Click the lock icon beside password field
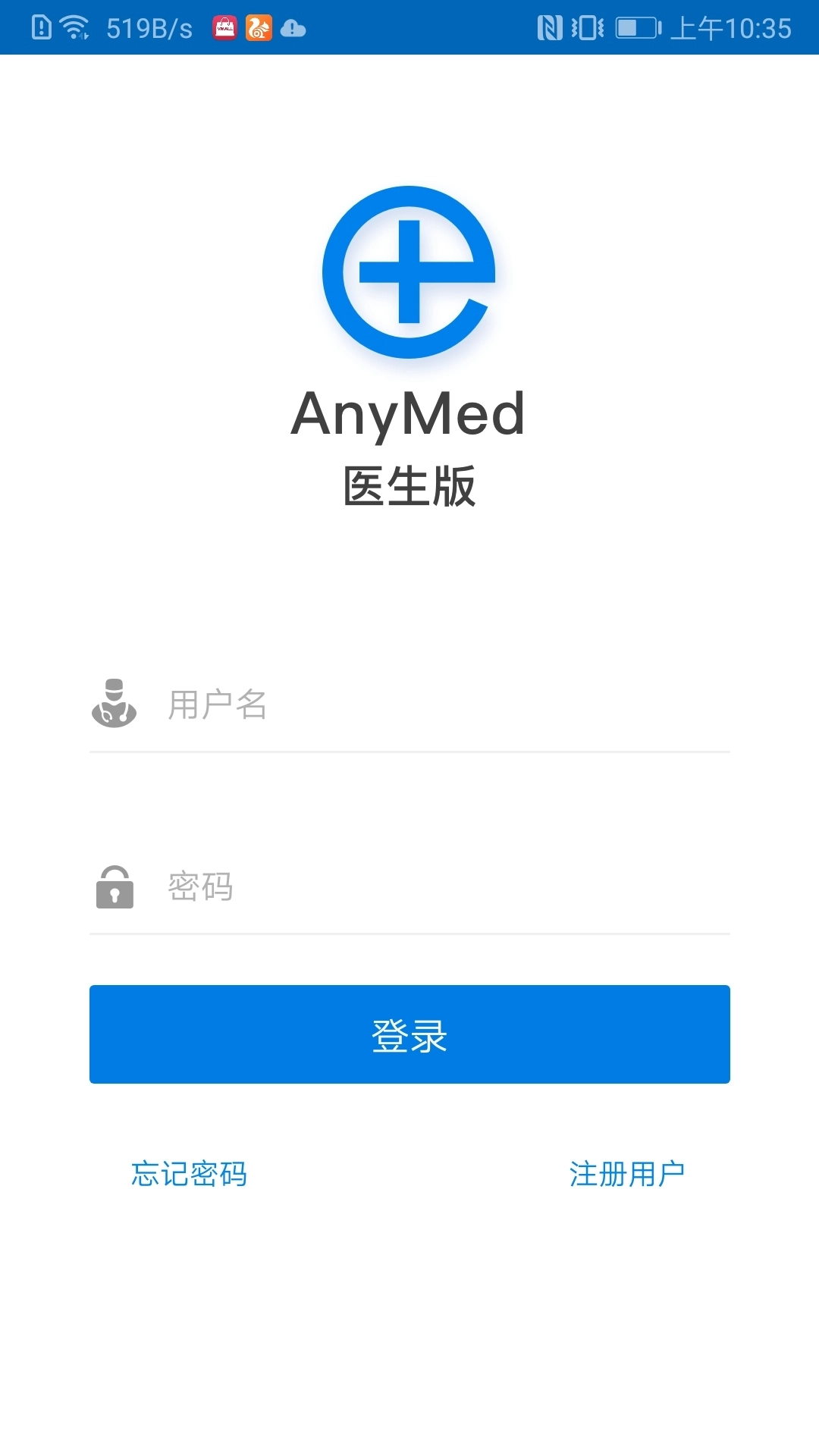819x1456 pixels. tap(115, 889)
